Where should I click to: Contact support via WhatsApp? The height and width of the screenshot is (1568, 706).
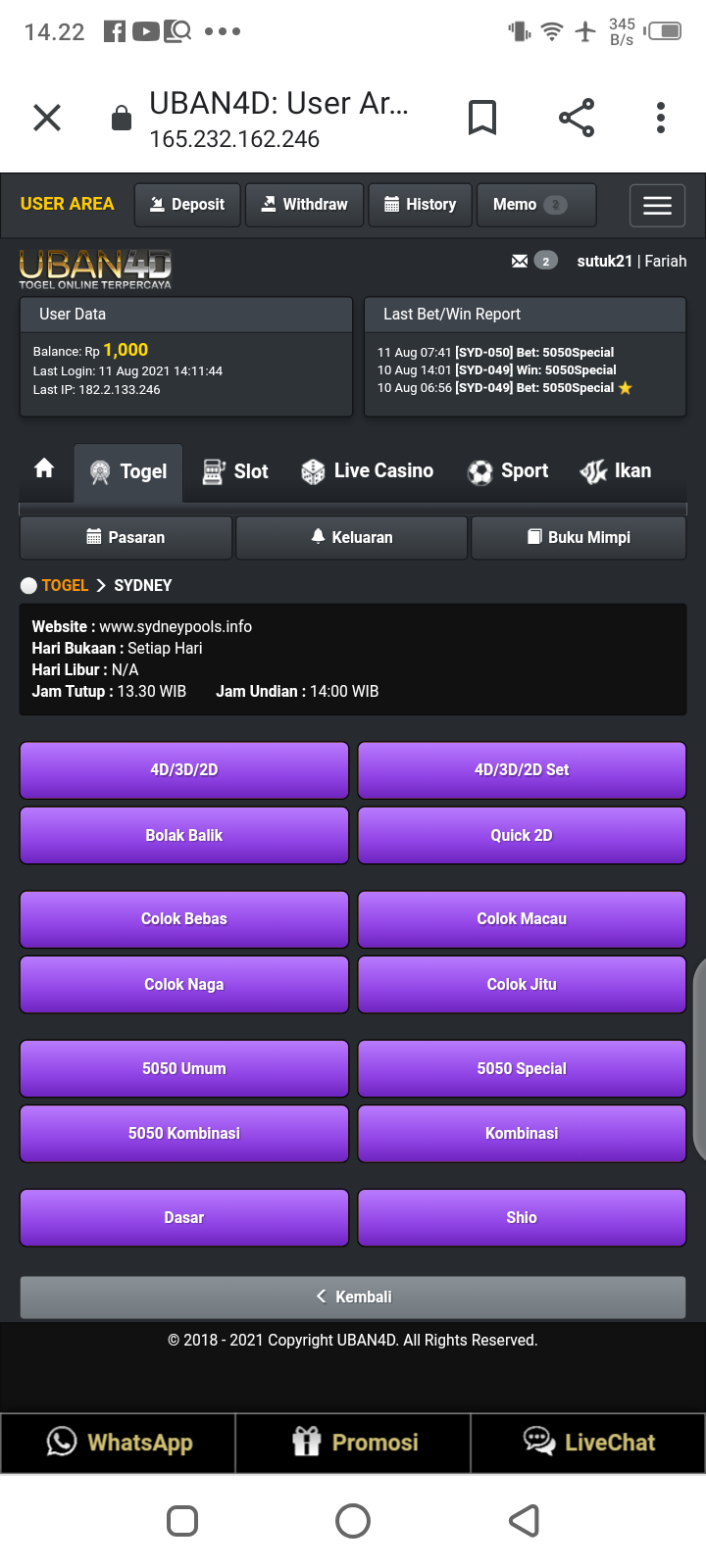click(119, 1443)
